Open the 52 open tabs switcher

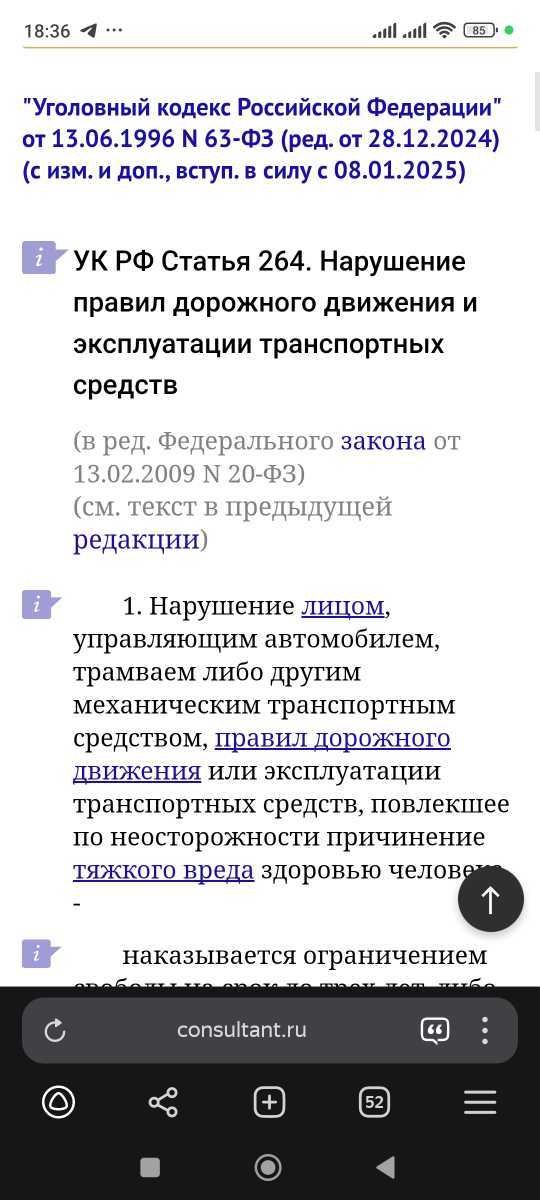[x=374, y=1102]
